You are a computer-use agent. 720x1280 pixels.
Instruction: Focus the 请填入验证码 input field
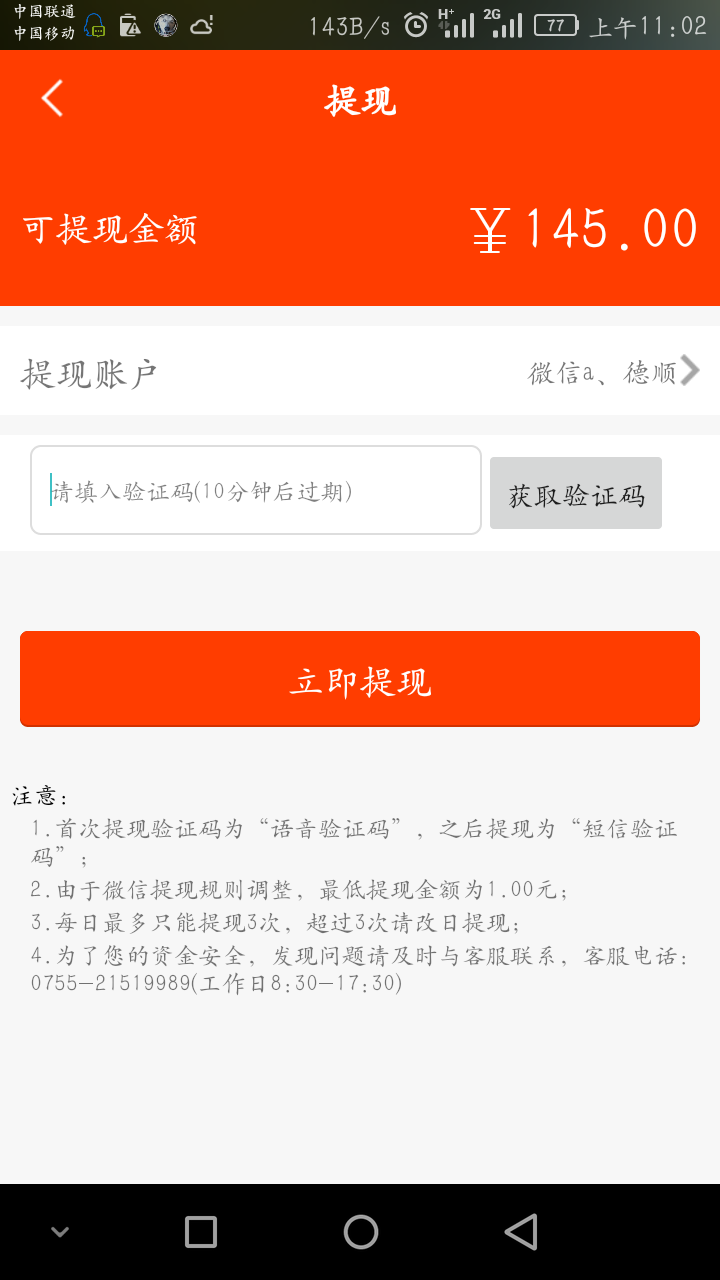click(255, 491)
